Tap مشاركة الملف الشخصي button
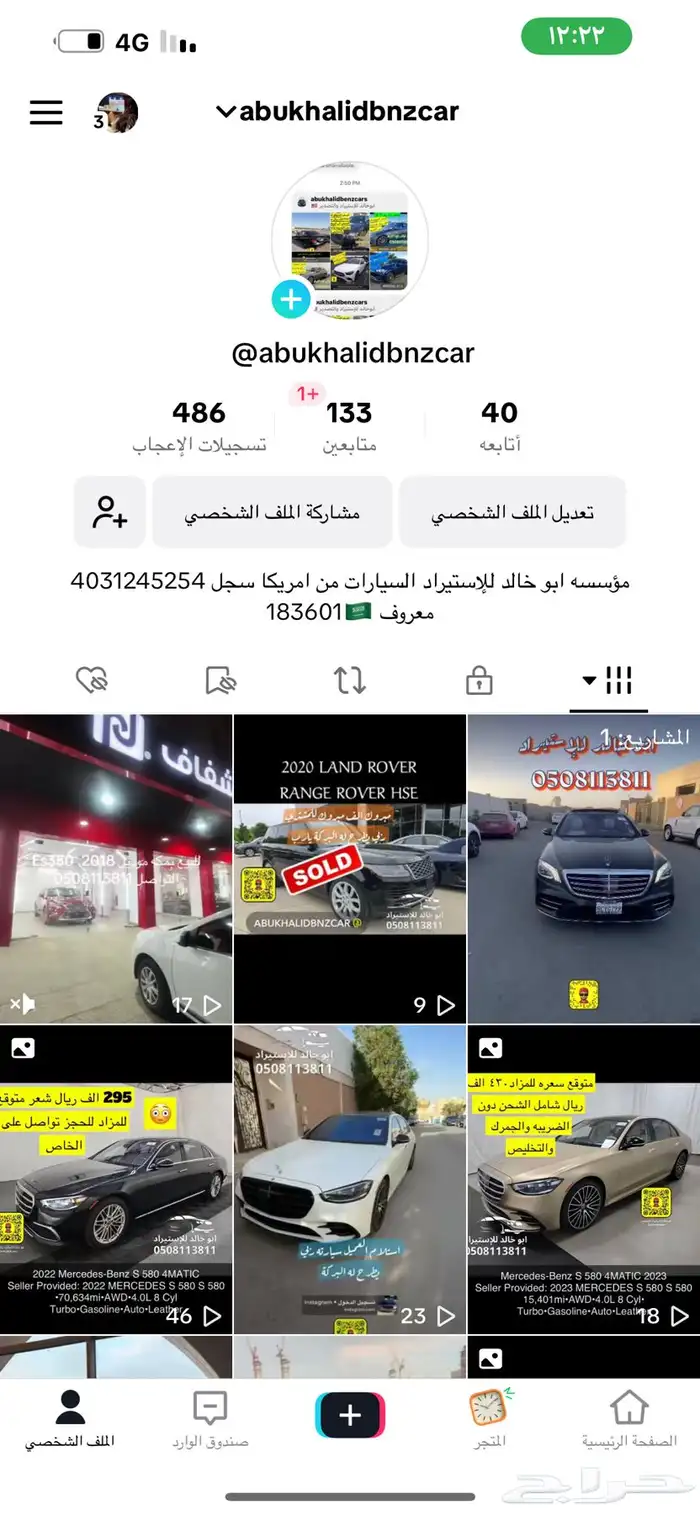This screenshot has width=700, height=1514. coord(272,513)
